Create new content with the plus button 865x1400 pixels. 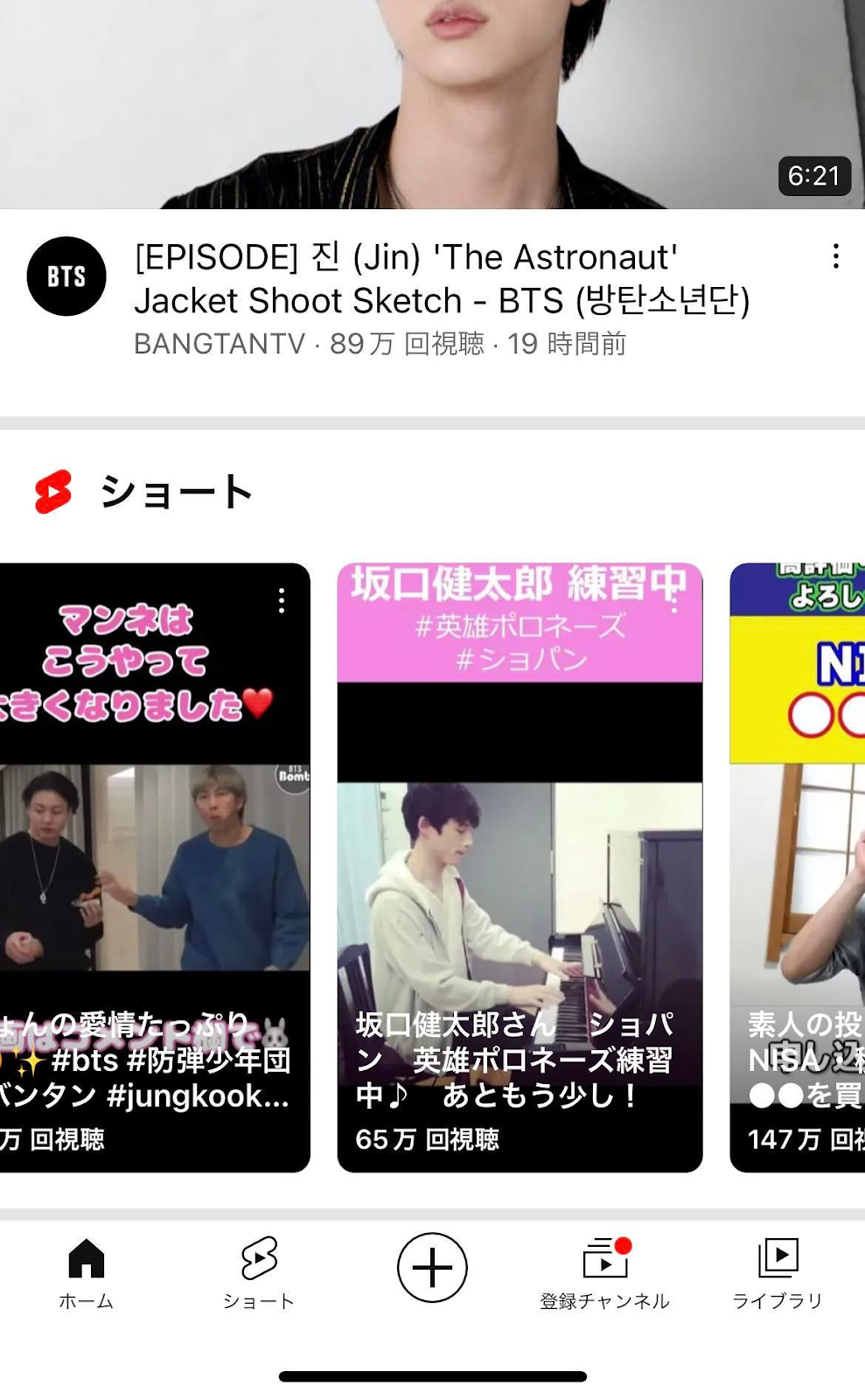pyautogui.click(x=432, y=1268)
